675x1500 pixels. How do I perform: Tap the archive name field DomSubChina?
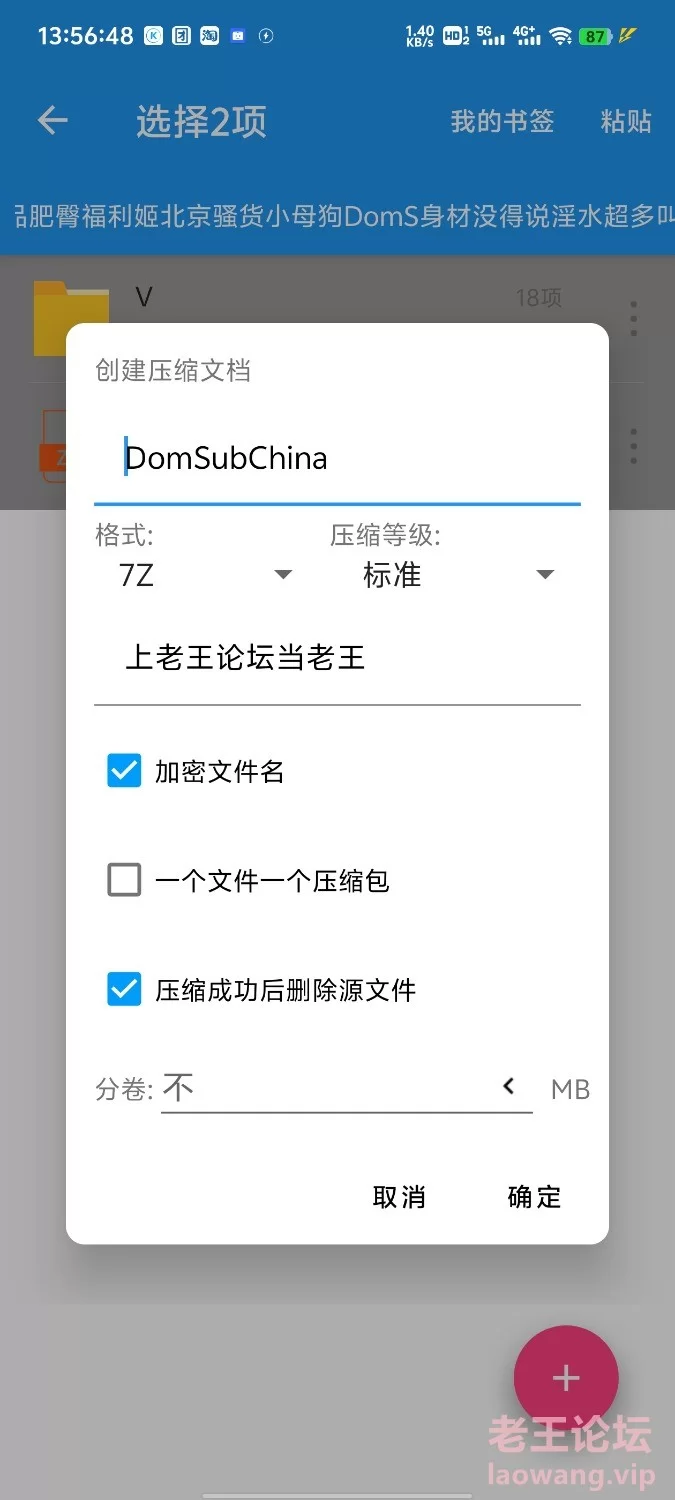[x=337, y=459]
